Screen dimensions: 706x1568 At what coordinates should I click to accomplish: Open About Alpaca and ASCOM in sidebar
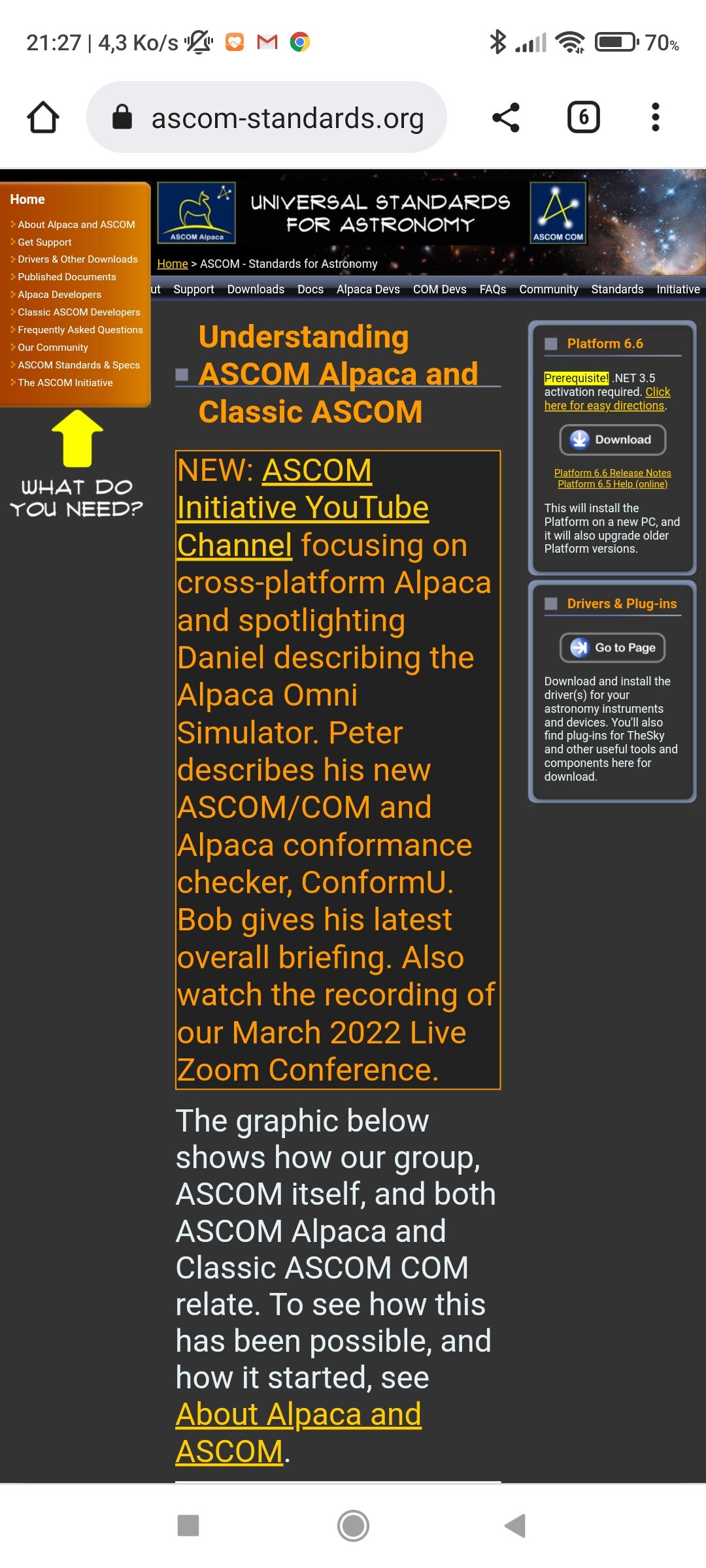pos(76,225)
